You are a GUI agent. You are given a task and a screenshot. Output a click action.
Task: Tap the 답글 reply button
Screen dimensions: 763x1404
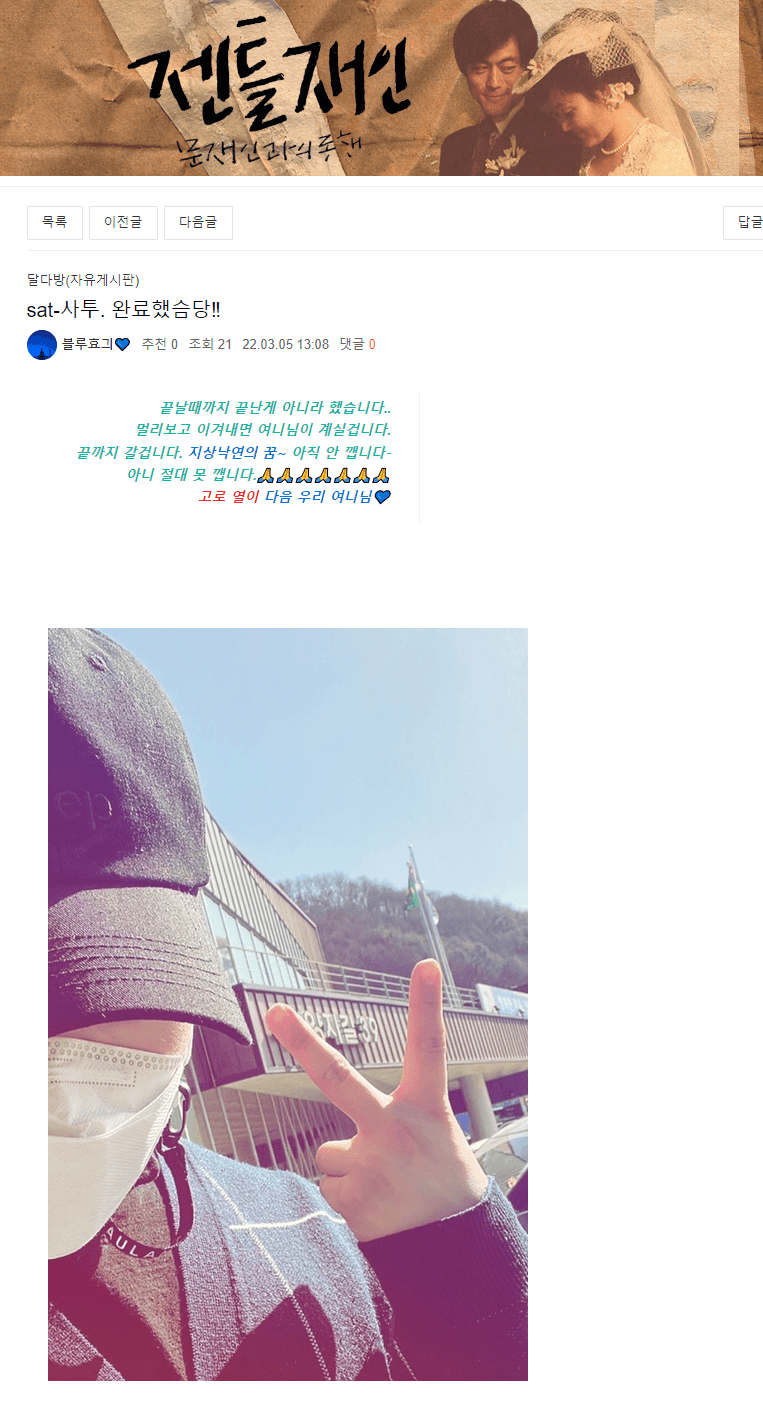[x=744, y=223]
